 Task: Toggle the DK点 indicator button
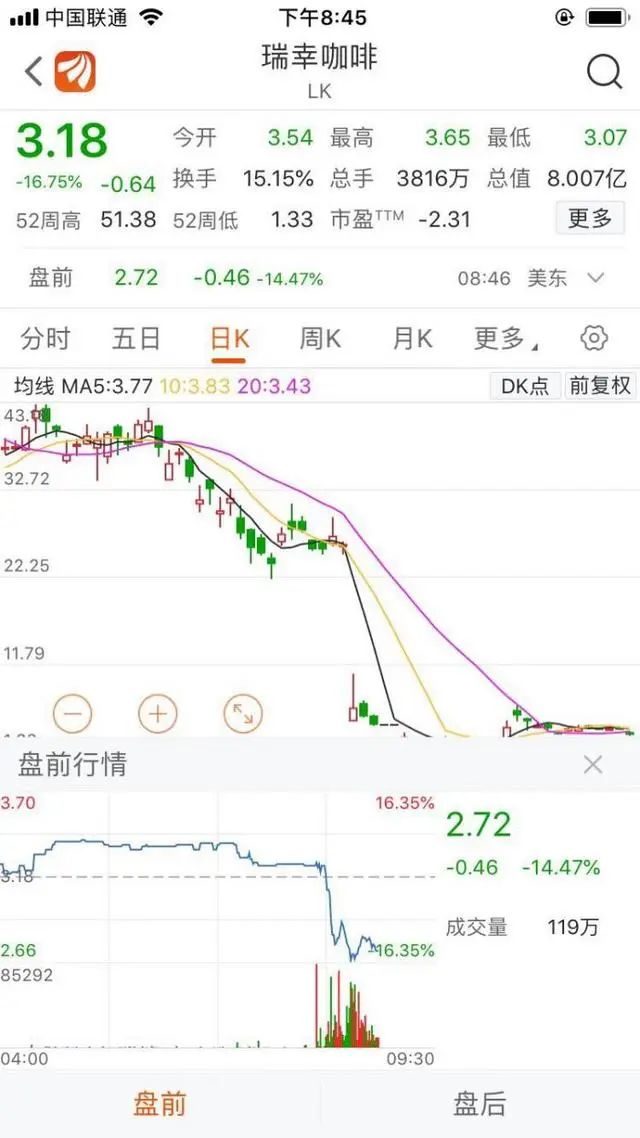525,385
